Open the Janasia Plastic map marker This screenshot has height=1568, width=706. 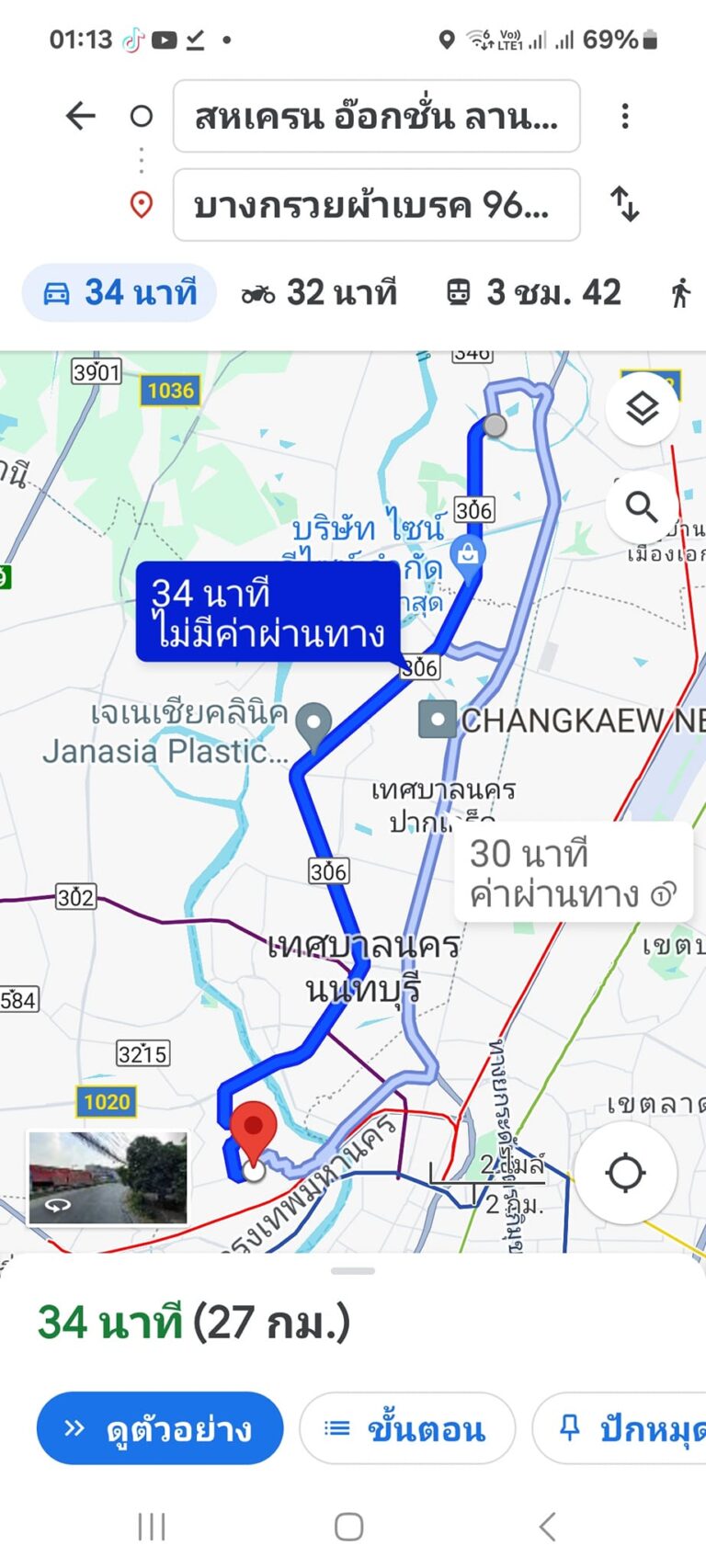click(x=314, y=724)
